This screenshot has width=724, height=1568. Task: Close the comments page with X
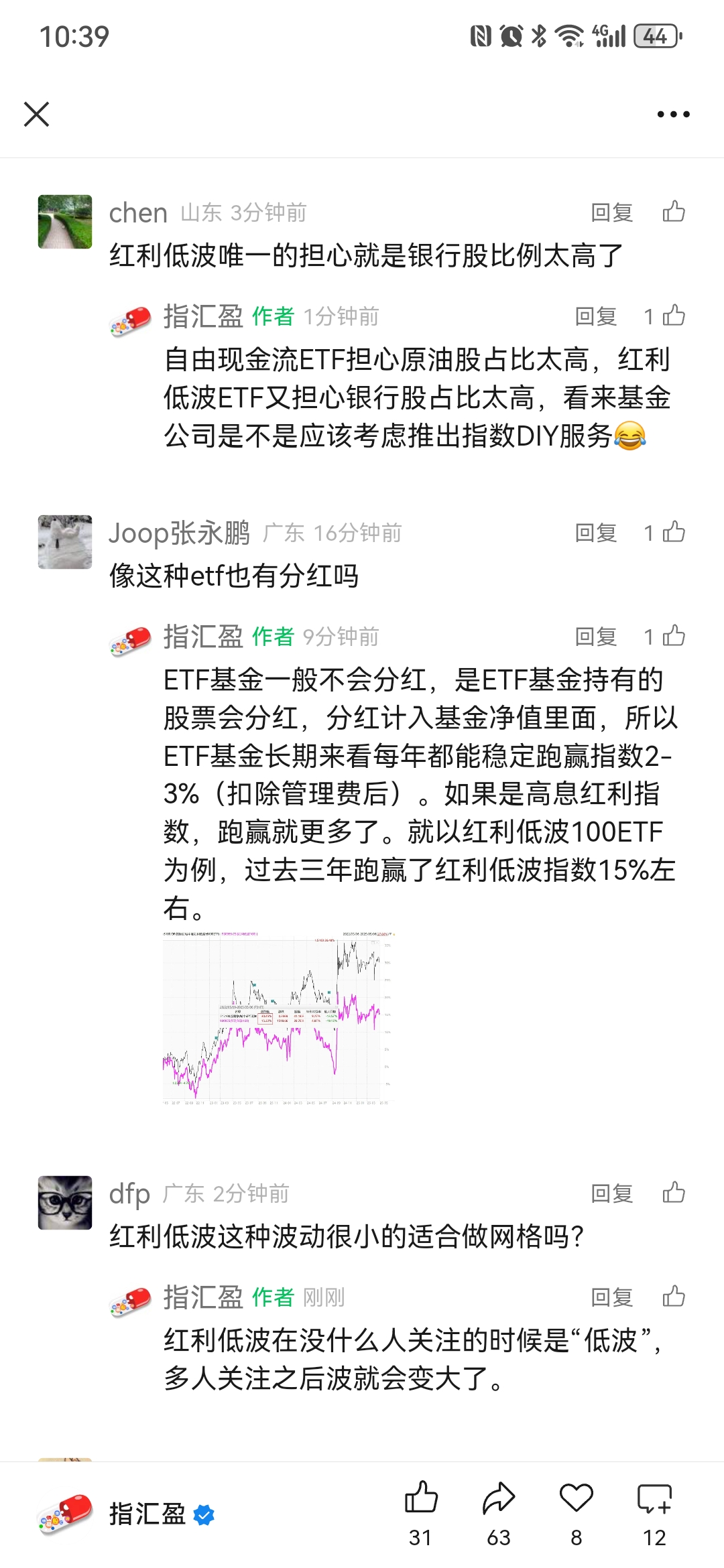click(x=37, y=114)
